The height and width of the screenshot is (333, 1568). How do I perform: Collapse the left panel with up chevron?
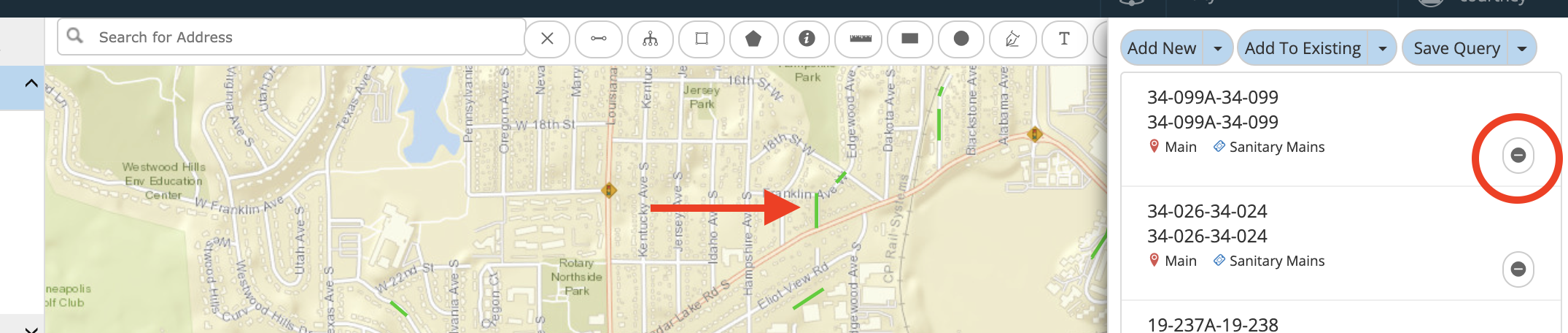pyautogui.click(x=31, y=83)
